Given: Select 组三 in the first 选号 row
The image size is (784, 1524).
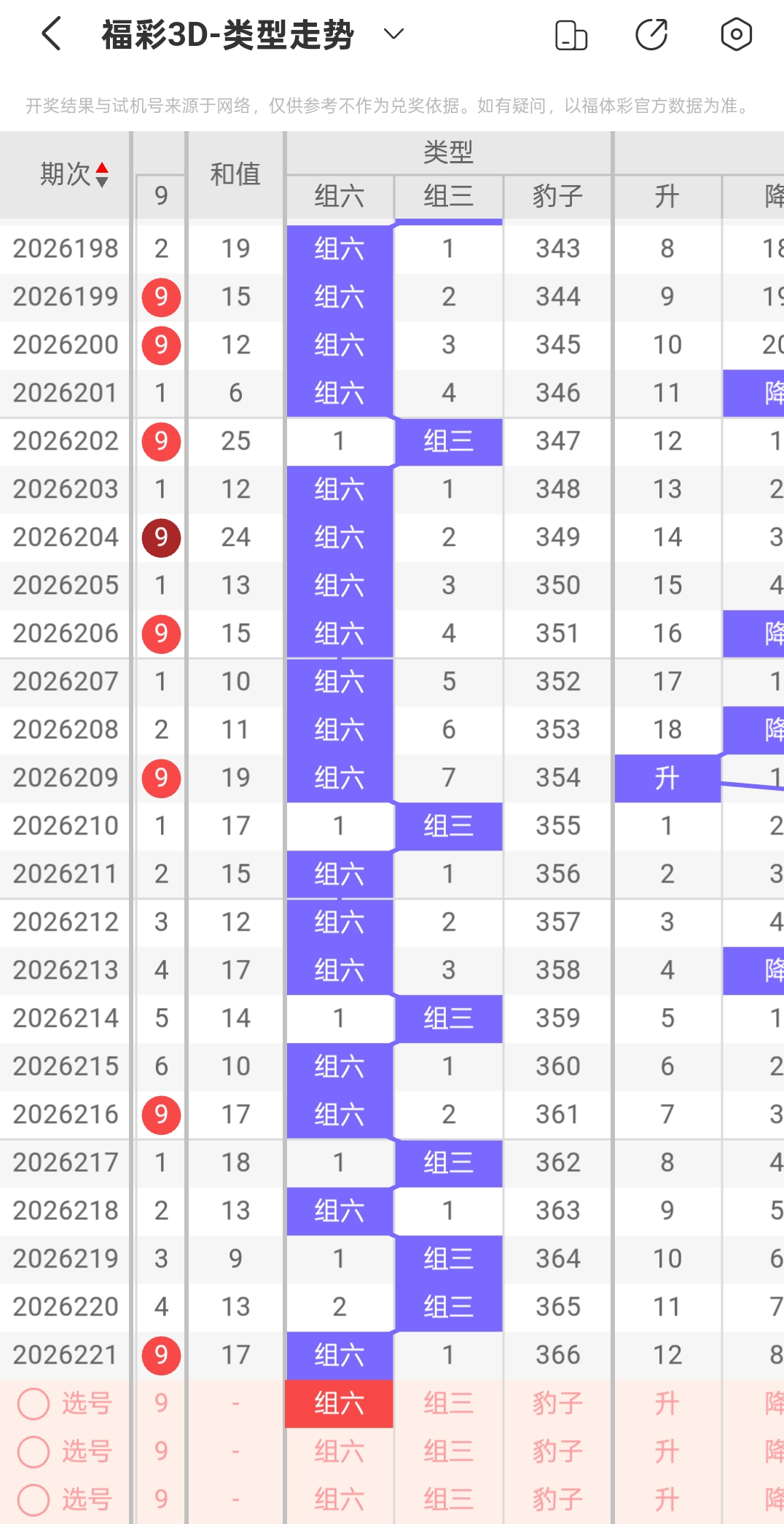Looking at the screenshot, I should 449,1403.
